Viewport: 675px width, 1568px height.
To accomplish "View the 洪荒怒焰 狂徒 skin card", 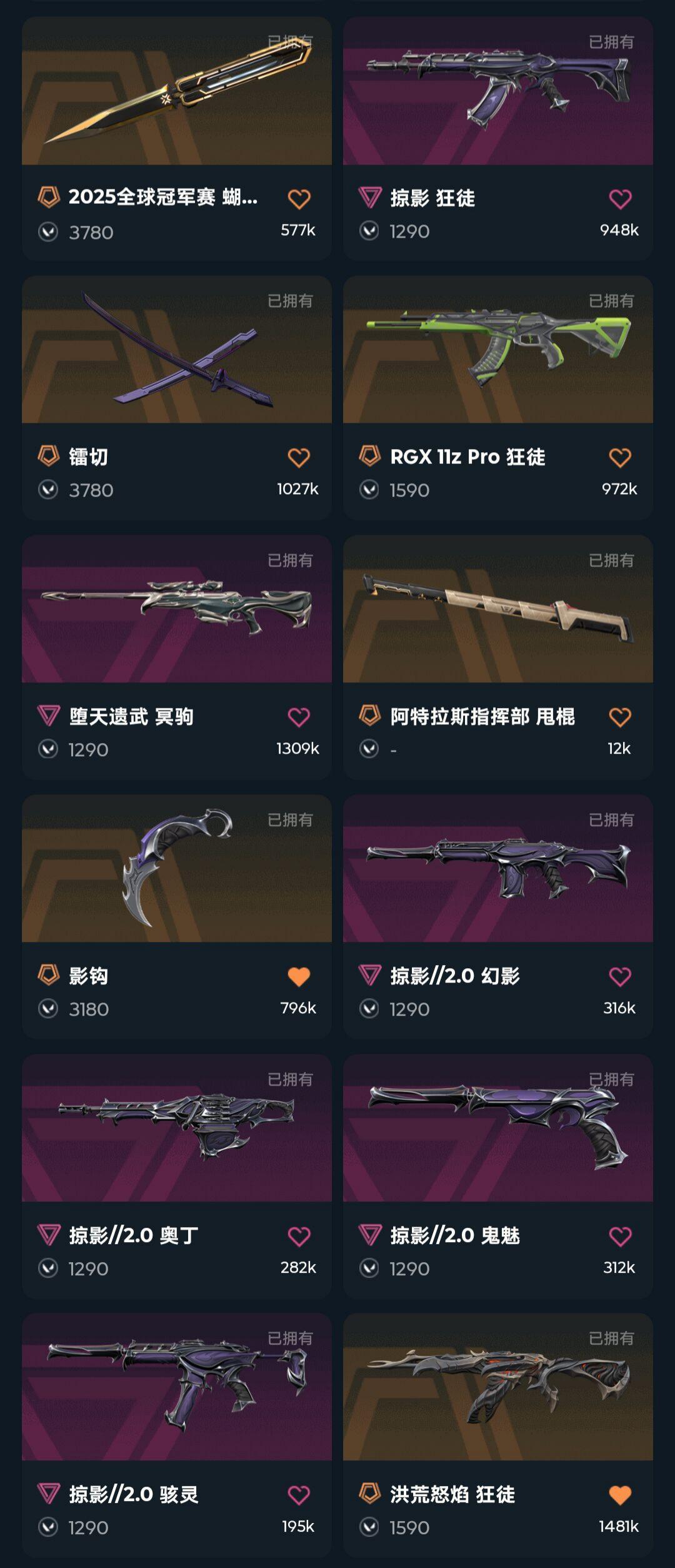I will tap(497, 1387).
